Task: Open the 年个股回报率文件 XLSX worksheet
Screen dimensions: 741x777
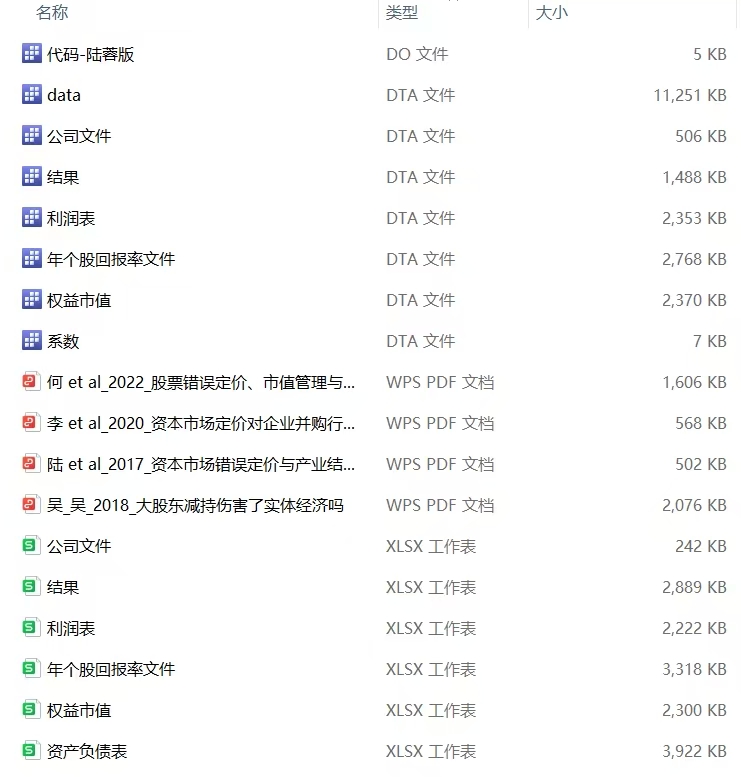Action: [x=110, y=669]
